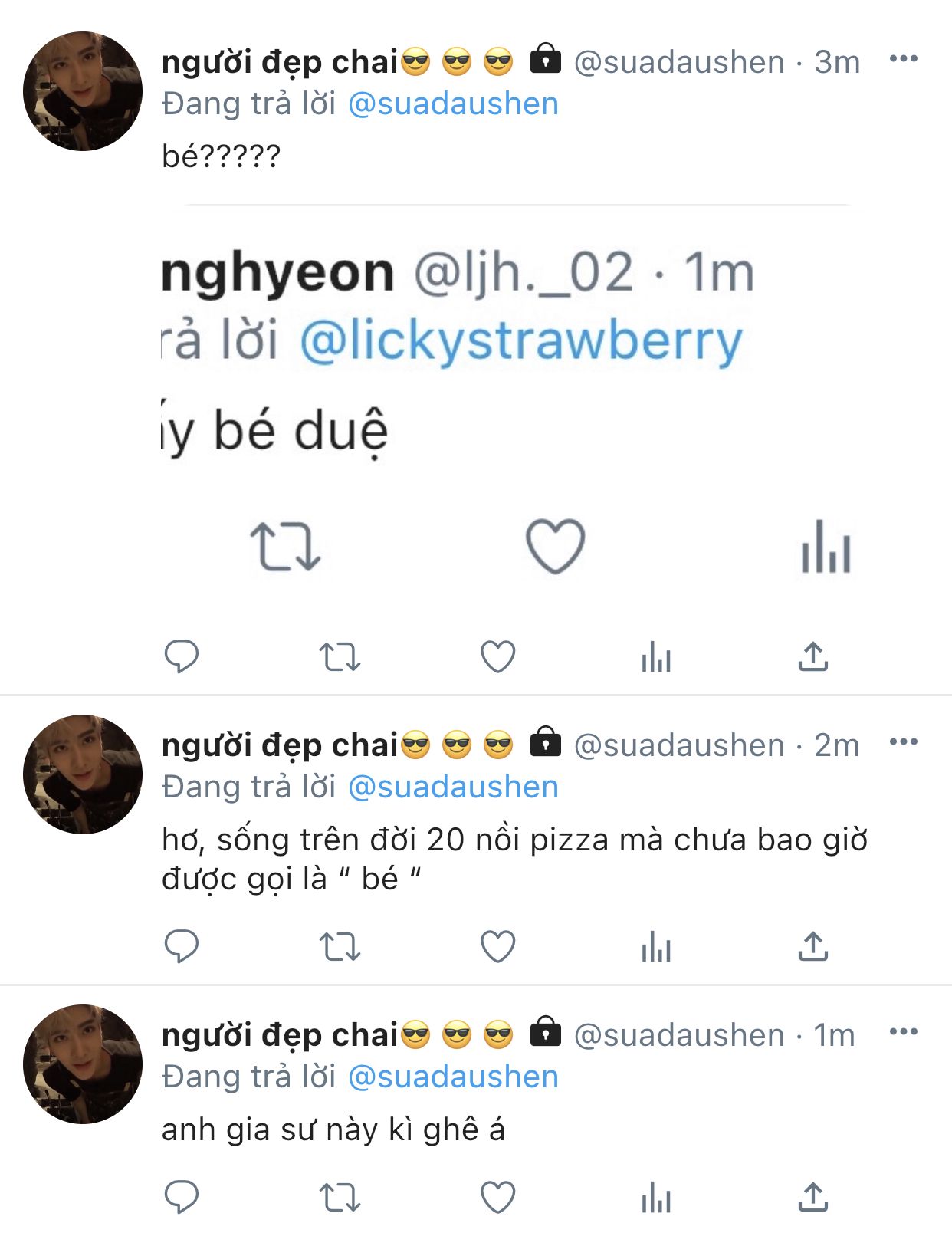Like the "20 nồi pizza" tweet
Viewport: 952px width, 1233px height.
[x=497, y=946]
